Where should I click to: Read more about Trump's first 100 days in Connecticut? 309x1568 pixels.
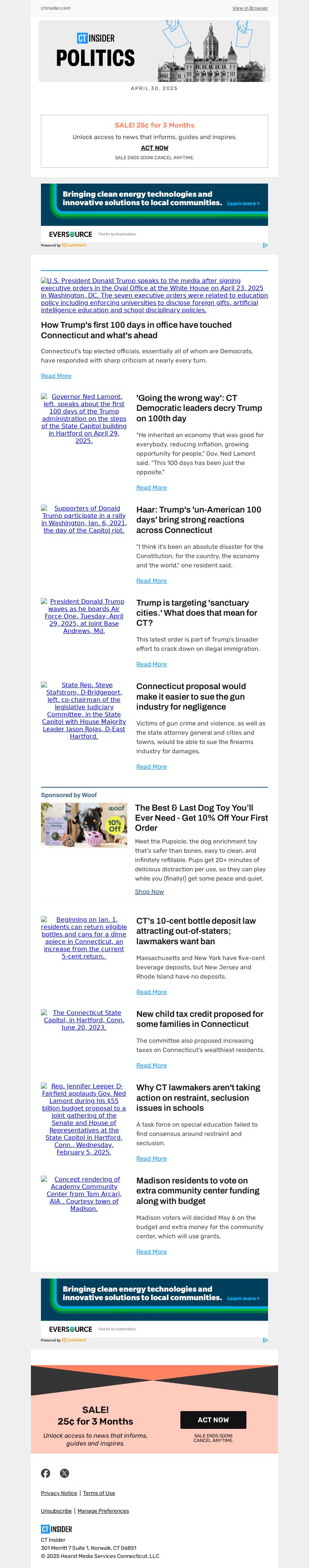(x=56, y=376)
